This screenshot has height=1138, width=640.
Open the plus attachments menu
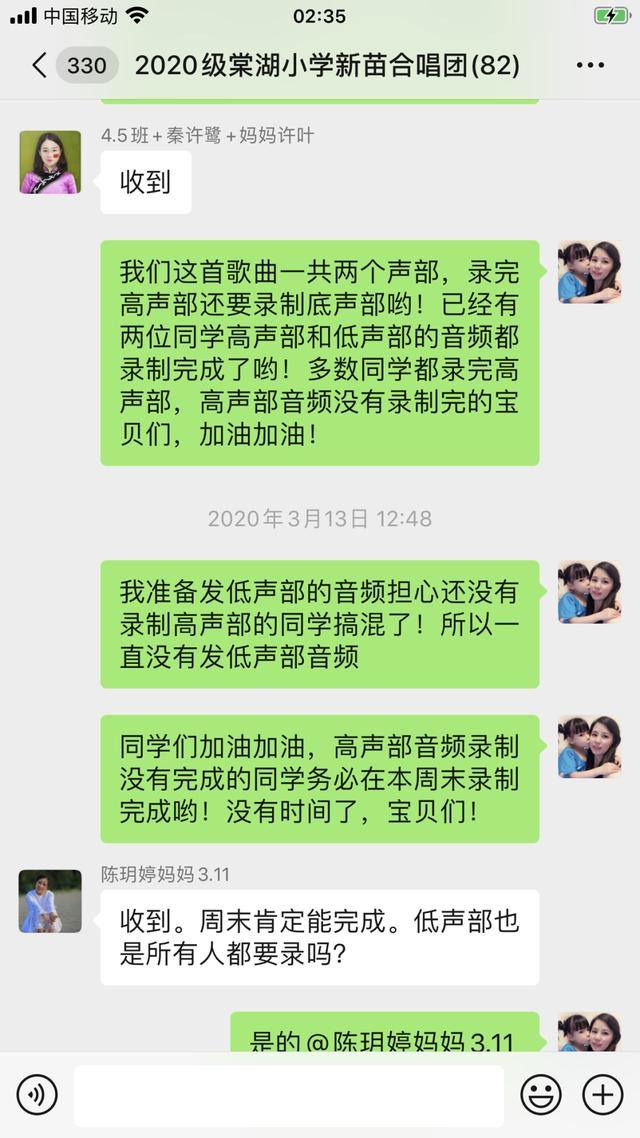tap(602, 1095)
